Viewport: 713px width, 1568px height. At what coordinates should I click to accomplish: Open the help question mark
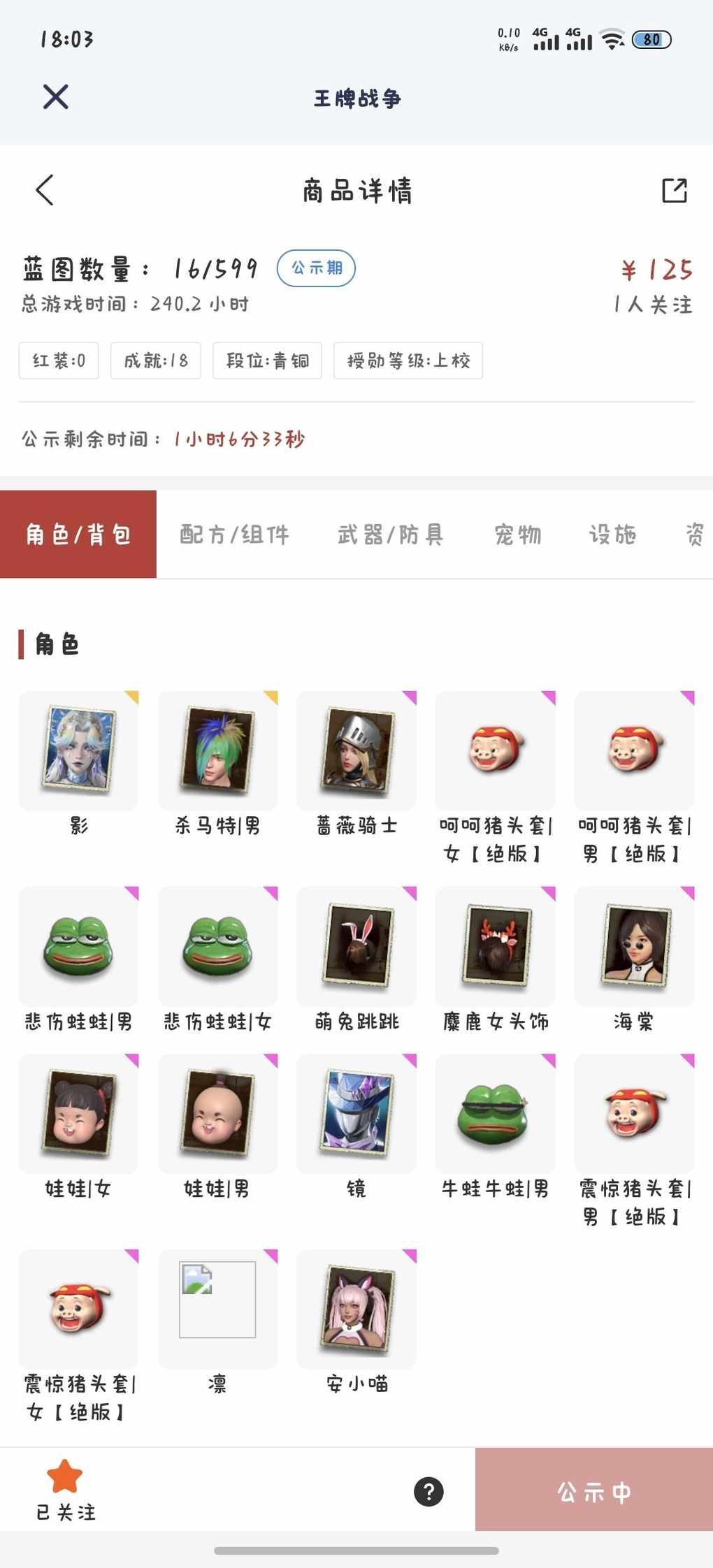tap(428, 1491)
